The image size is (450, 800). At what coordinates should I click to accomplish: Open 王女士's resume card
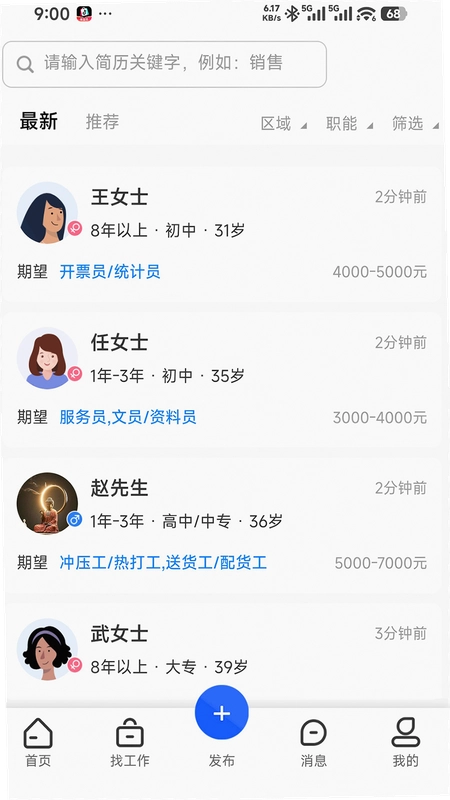222,234
